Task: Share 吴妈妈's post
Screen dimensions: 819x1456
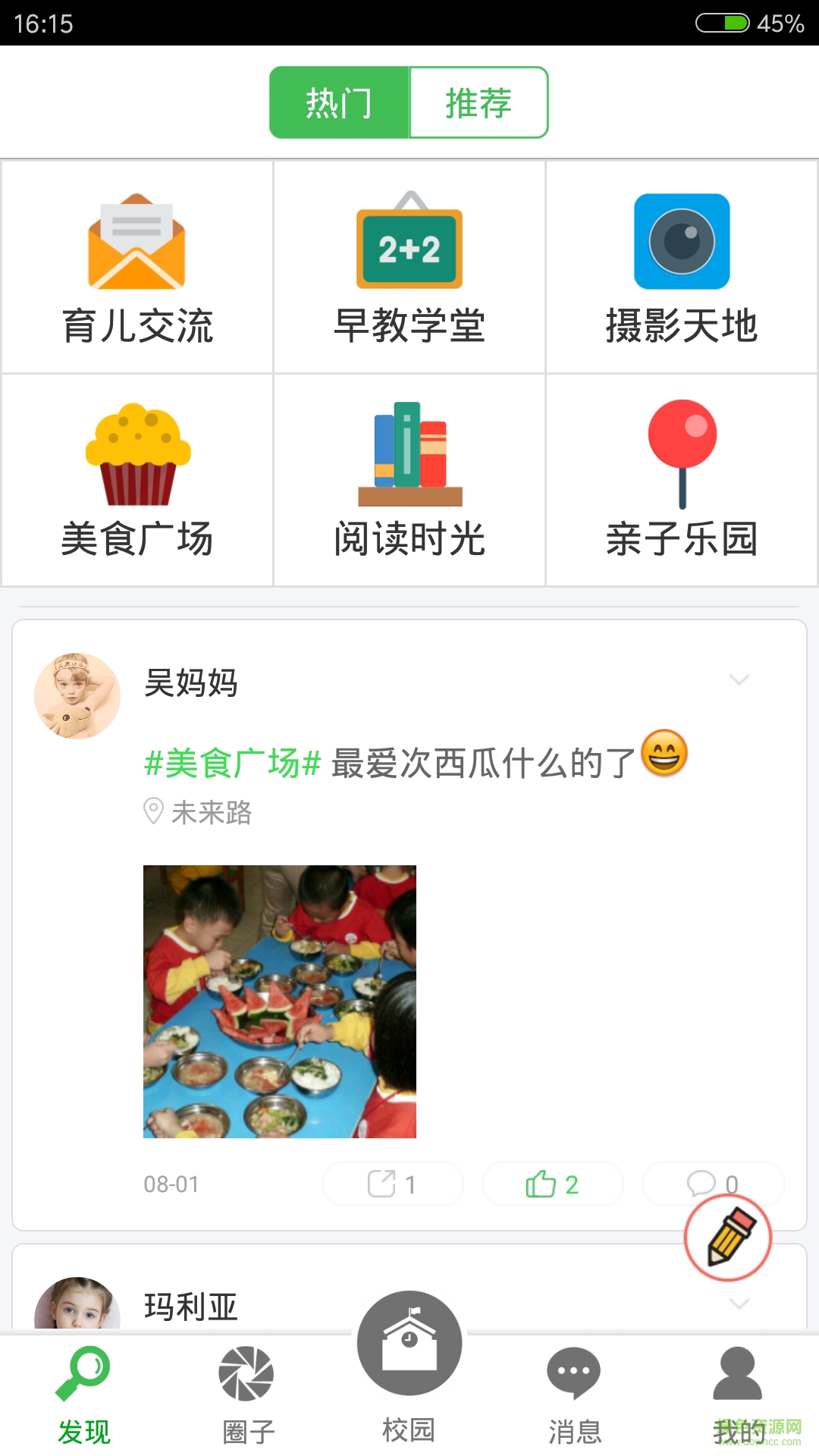Action: [393, 1184]
